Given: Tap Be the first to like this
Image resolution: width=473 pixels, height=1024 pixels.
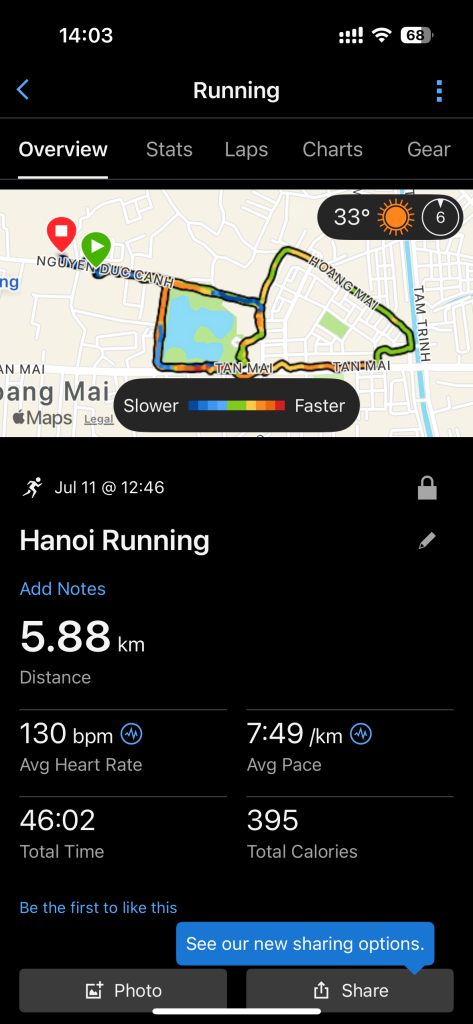Looking at the screenshot, I should [x=99, y=908].
